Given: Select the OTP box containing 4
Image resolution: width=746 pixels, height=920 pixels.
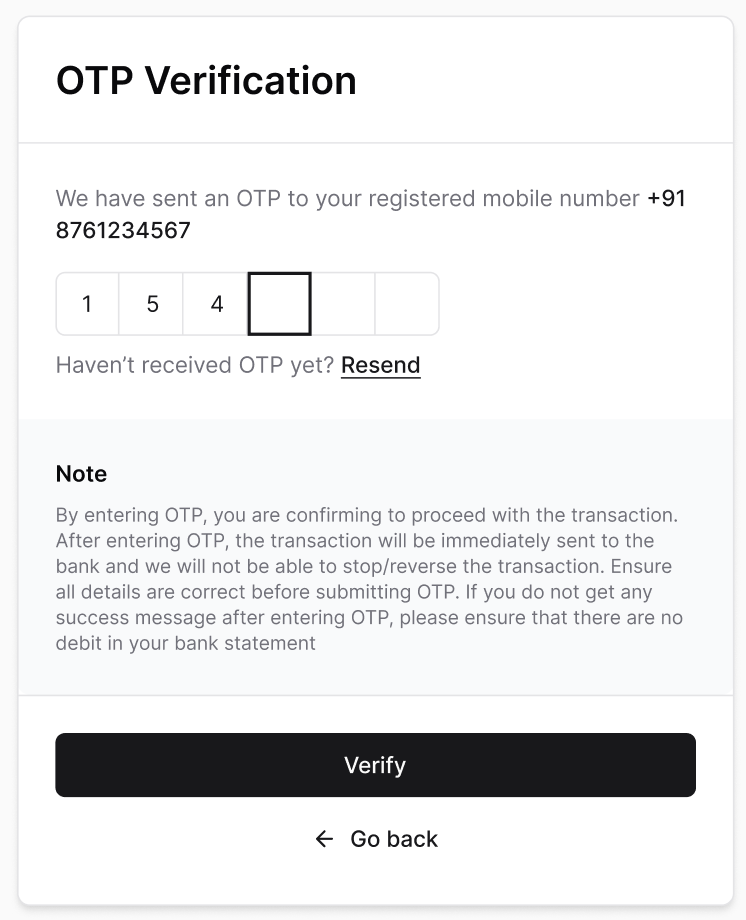Looking at the screenshot, I should click(216, 304).
